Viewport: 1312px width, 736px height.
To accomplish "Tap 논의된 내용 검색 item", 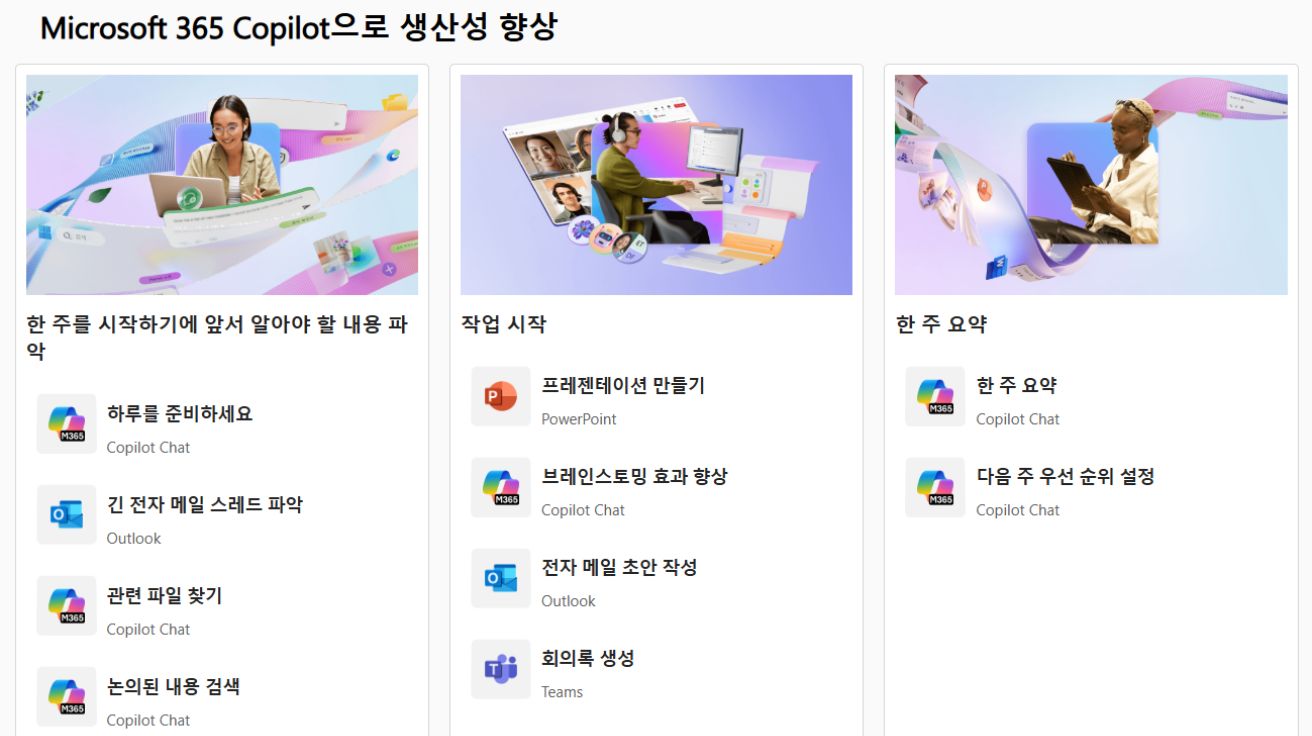I will click(x=173, y=687).
